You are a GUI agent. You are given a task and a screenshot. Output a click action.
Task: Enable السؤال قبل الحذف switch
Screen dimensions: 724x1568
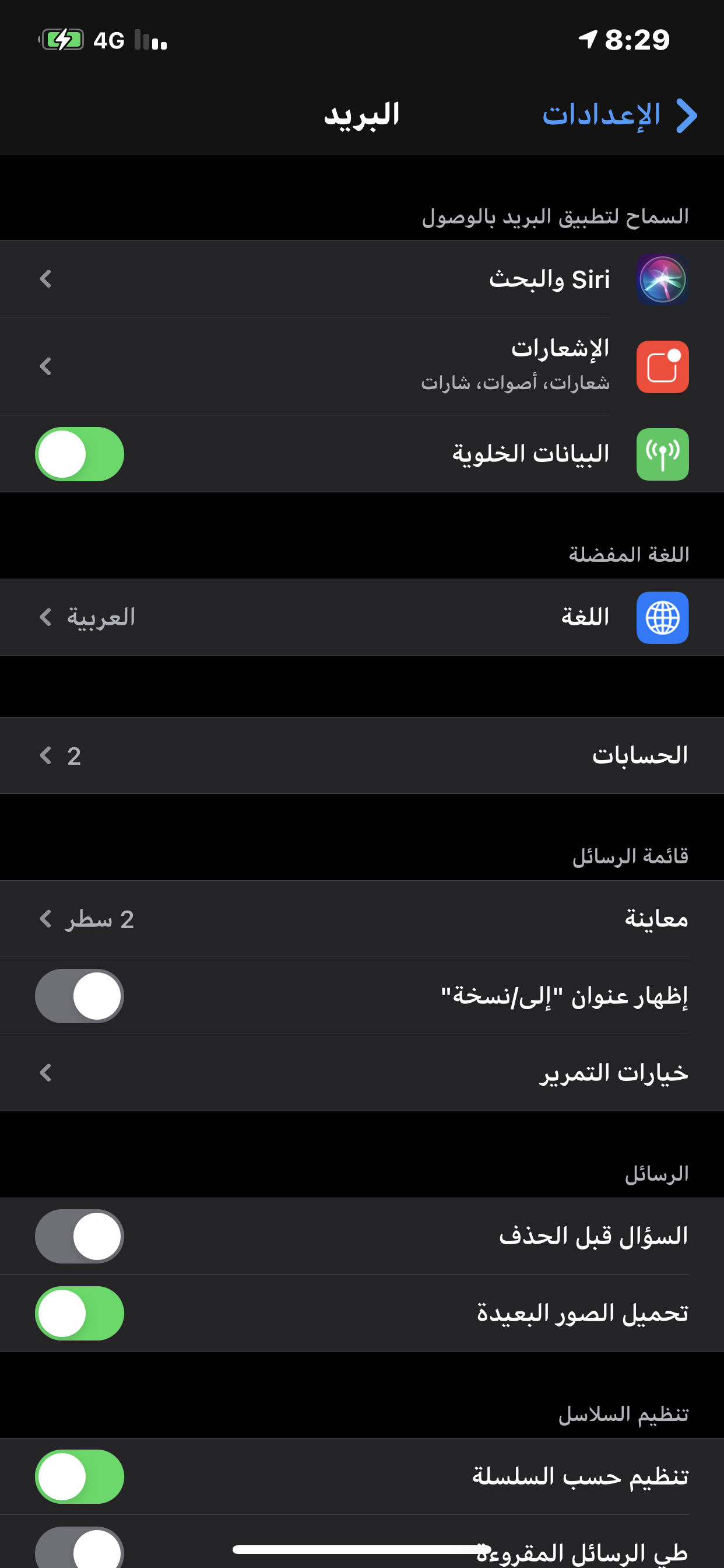click(80, 1236)
